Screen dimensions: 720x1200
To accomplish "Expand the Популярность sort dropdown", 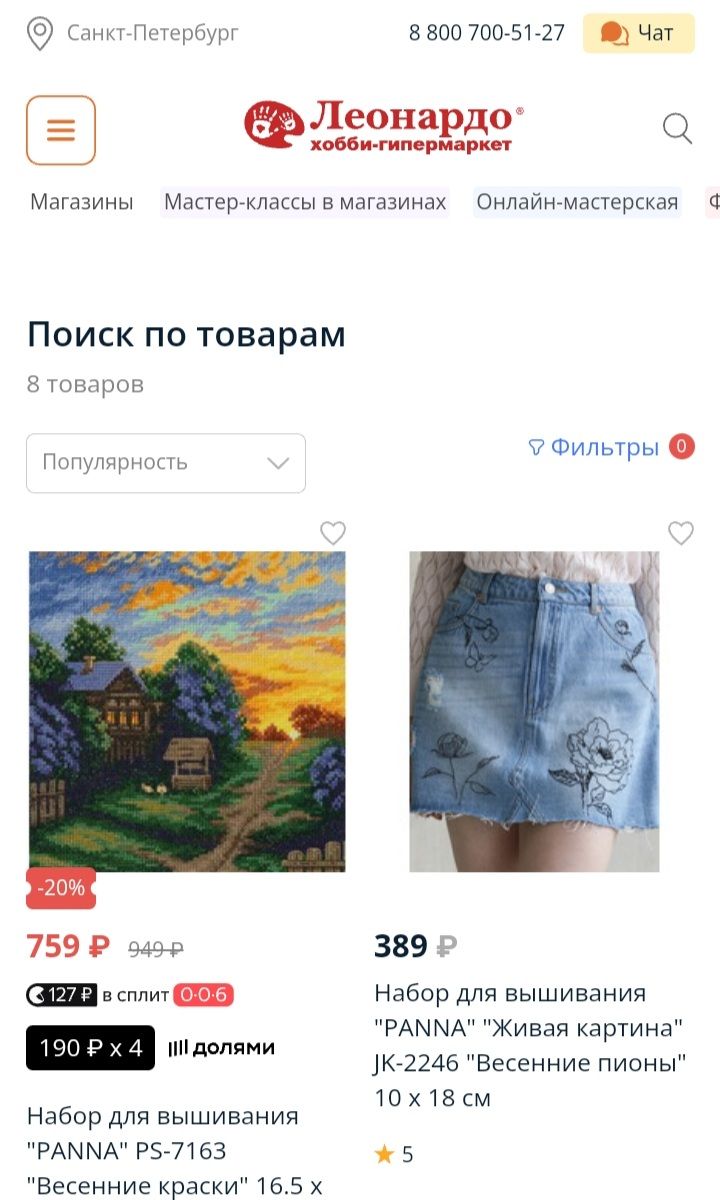I will (x=166, y=463).
